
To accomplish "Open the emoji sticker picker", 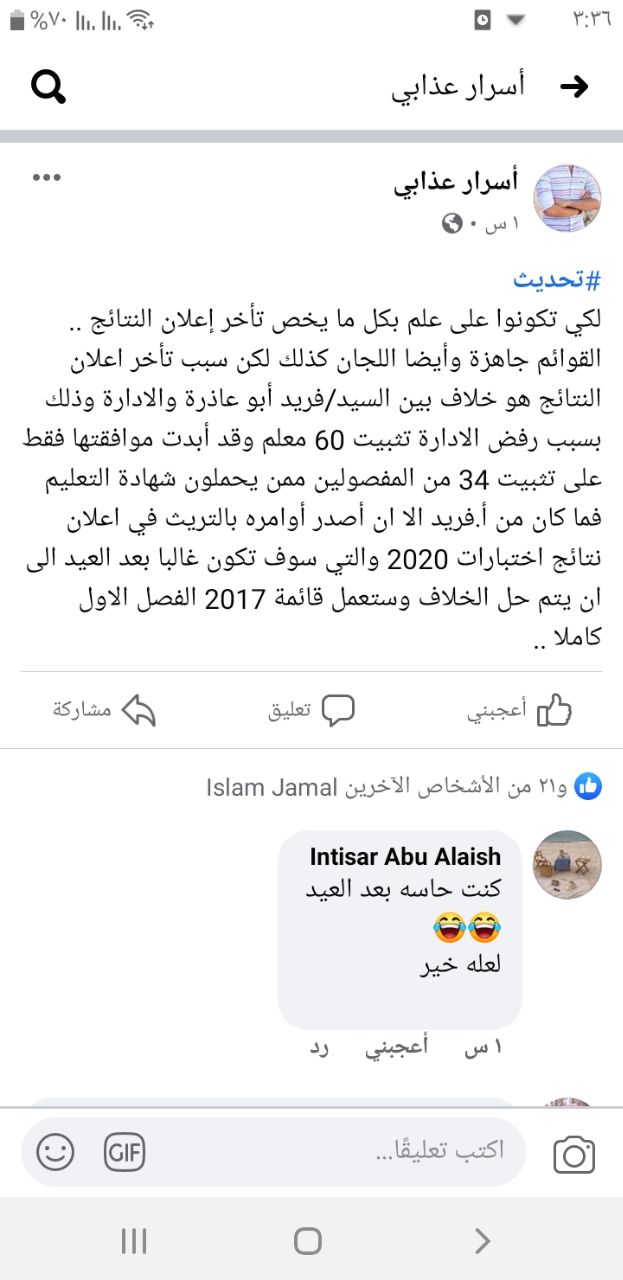I will click(56, 1153).
